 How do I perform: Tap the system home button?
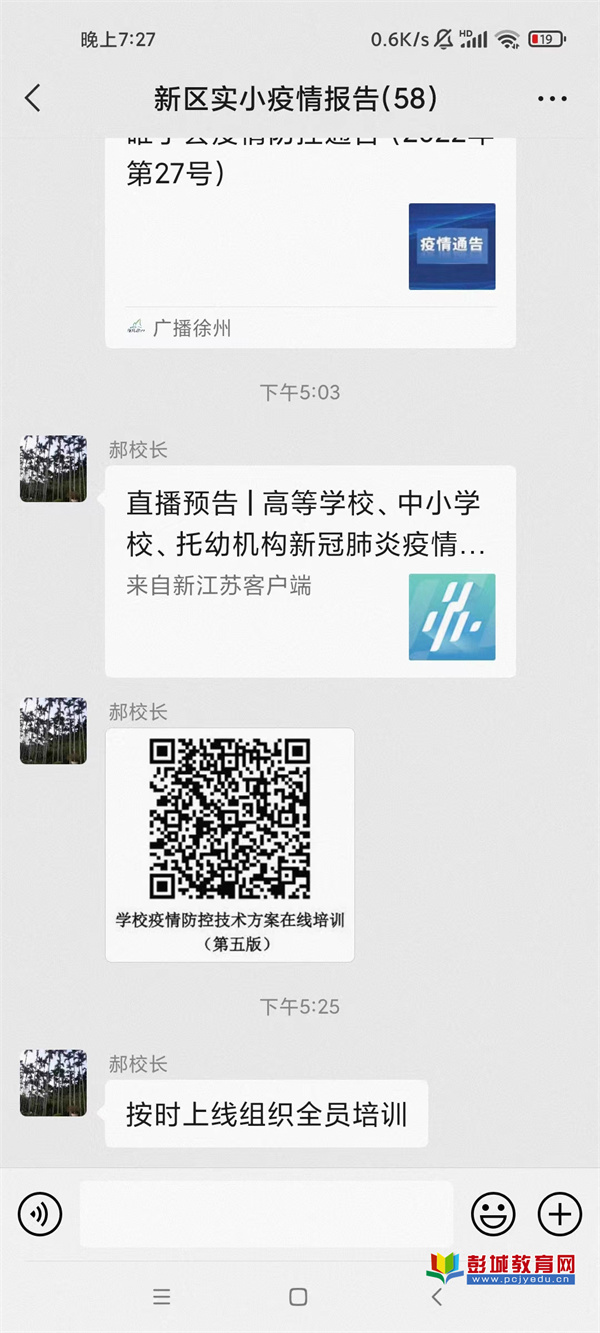coord(298,1297)
